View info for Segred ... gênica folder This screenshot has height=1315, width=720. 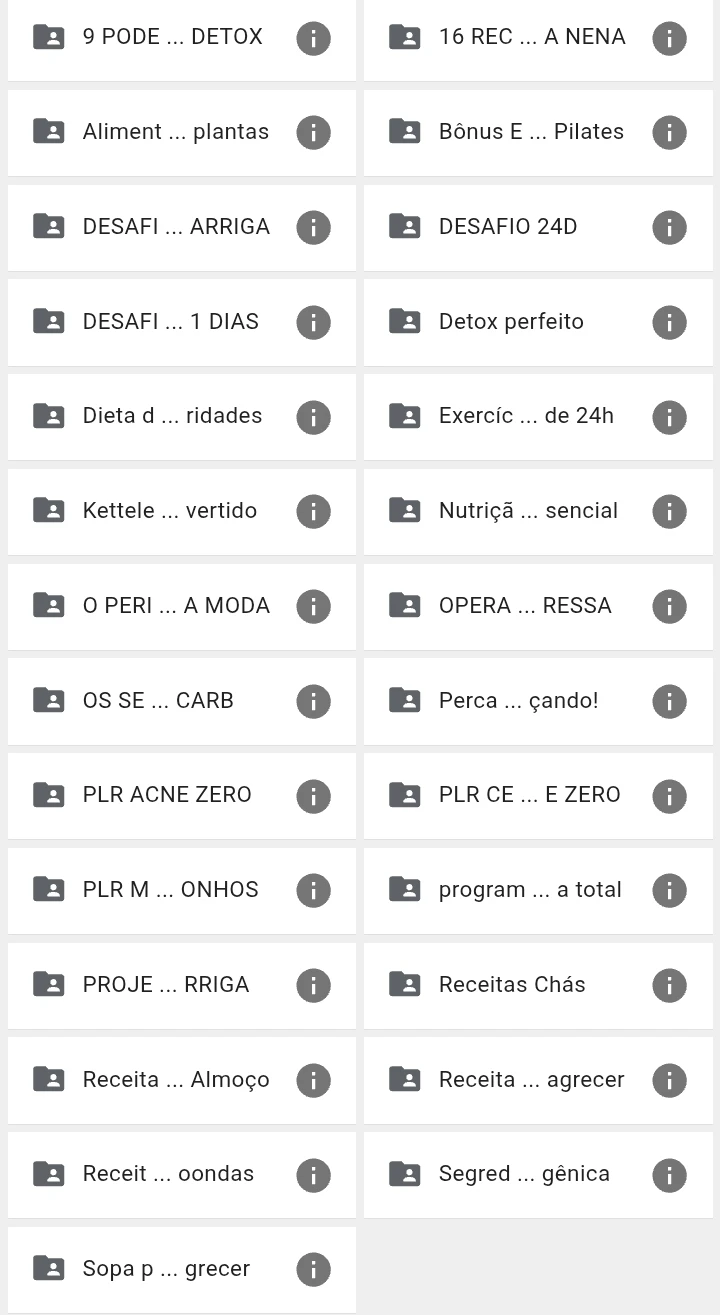click(x=669, y=1174)
